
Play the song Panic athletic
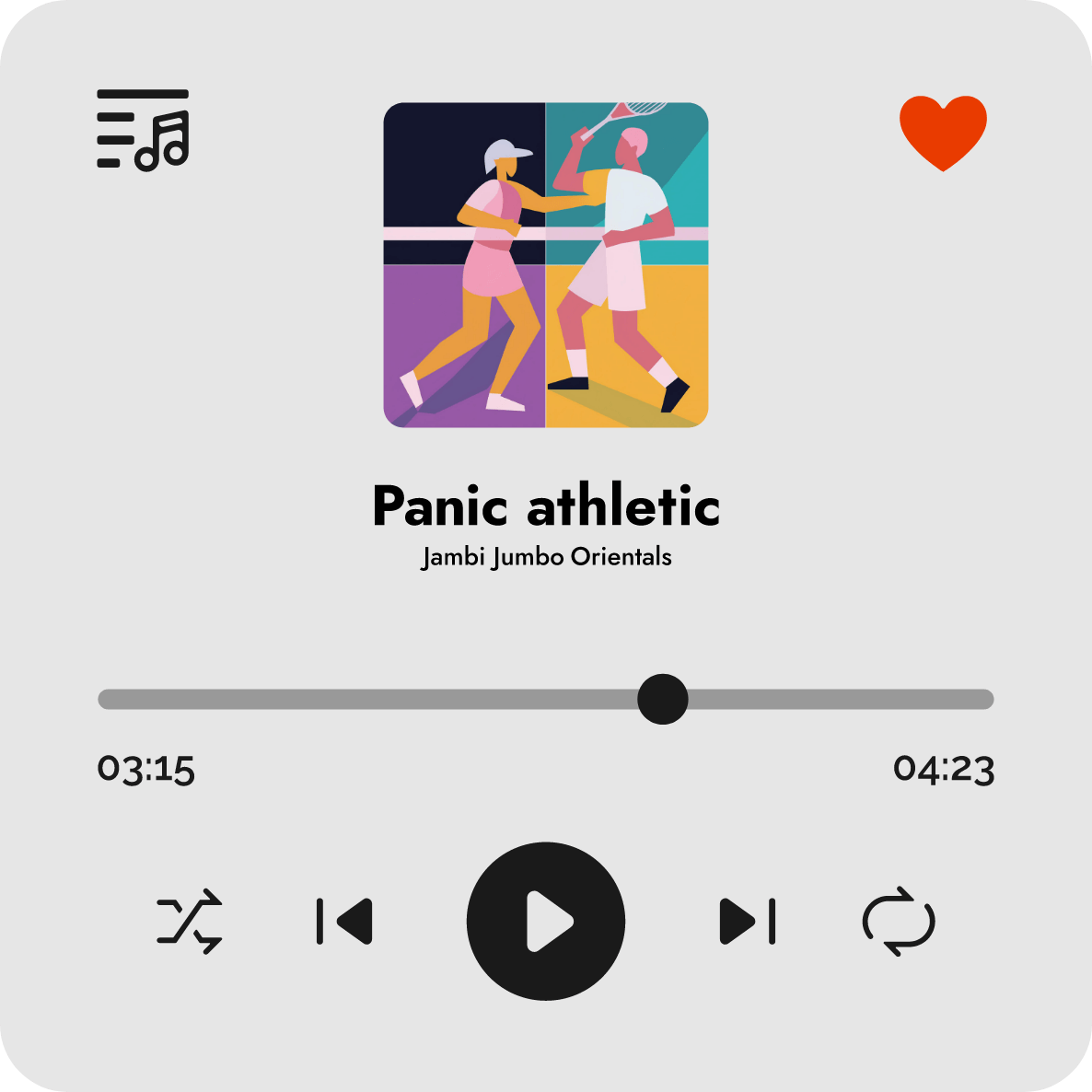(546, 921)
